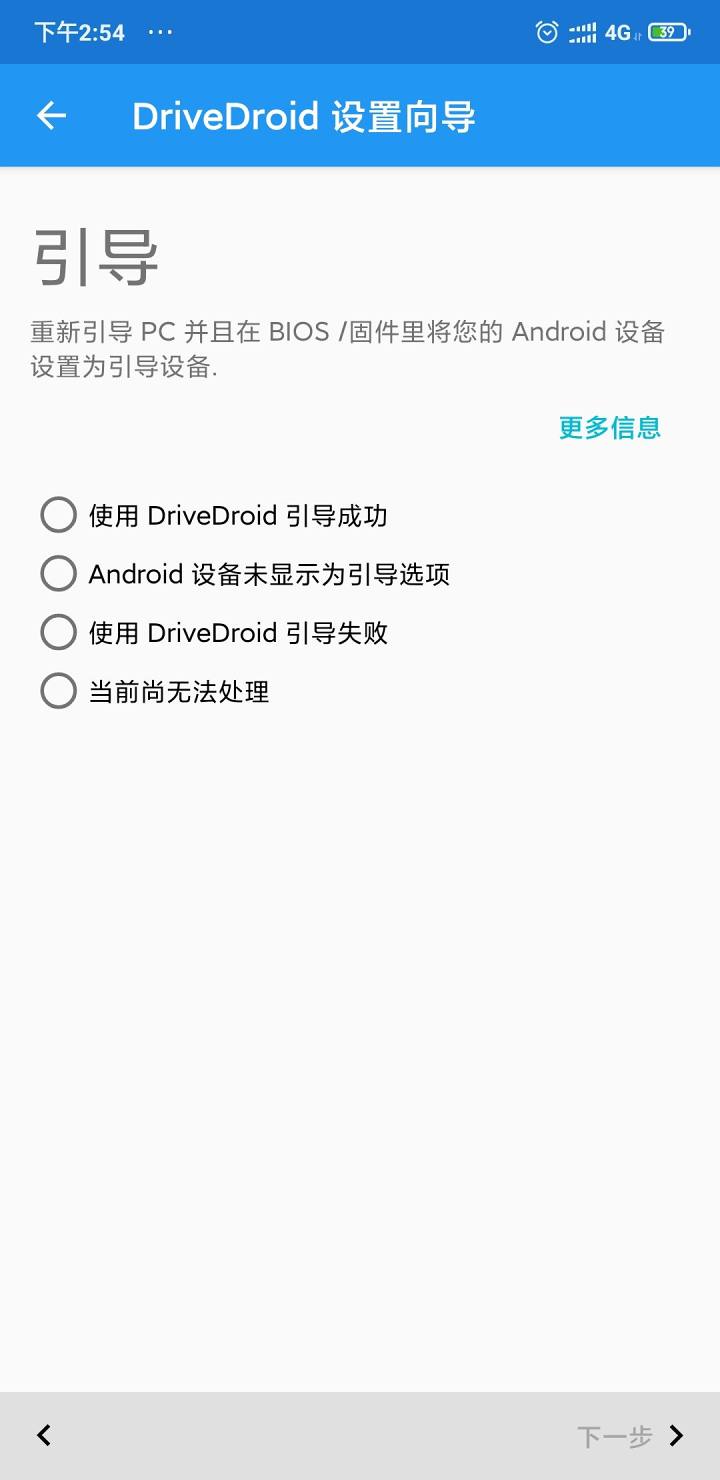Click the blue header bar area

[x=360, y=115]
